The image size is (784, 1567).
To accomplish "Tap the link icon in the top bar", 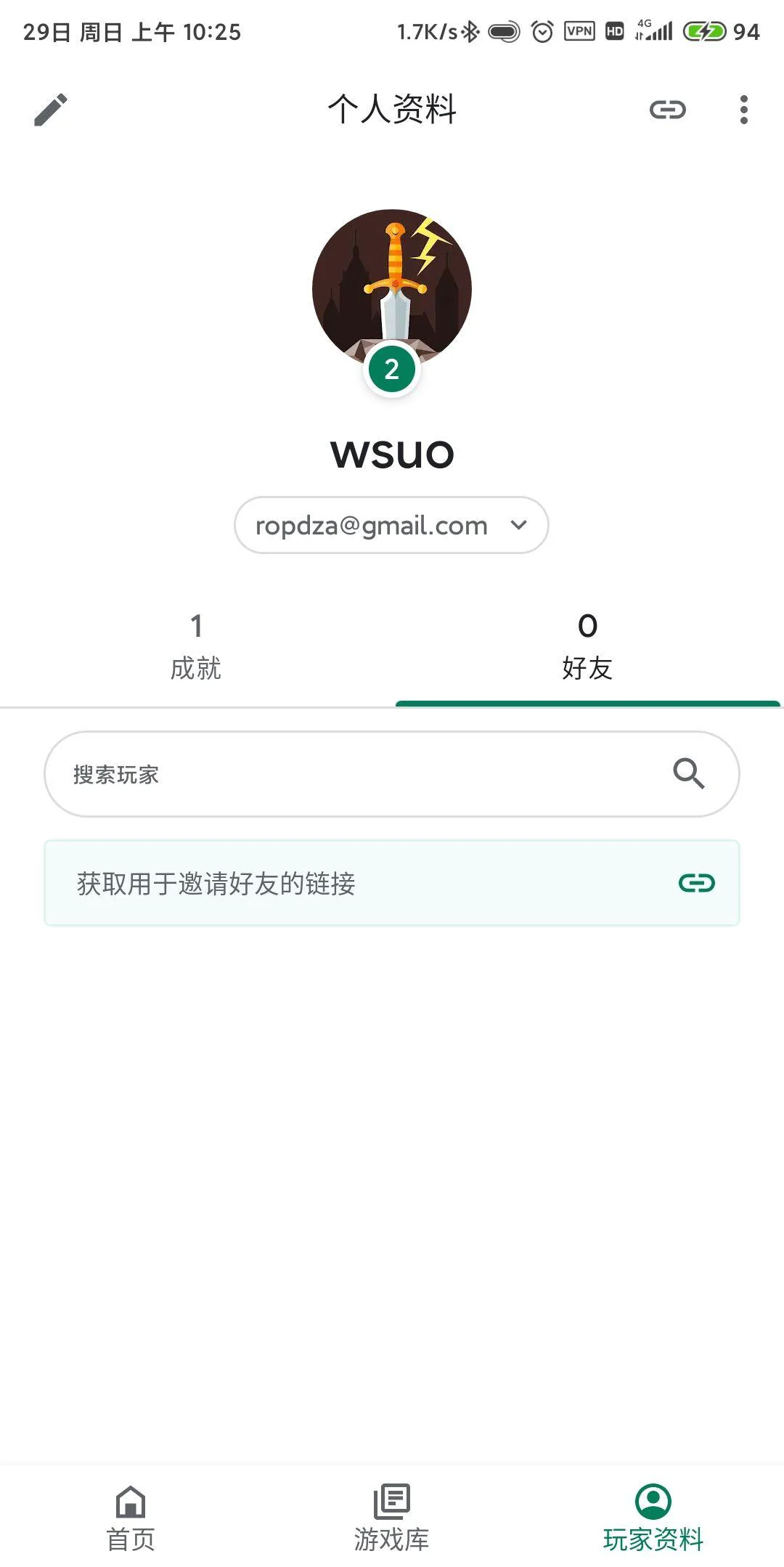I will click(x=667, y=110).
